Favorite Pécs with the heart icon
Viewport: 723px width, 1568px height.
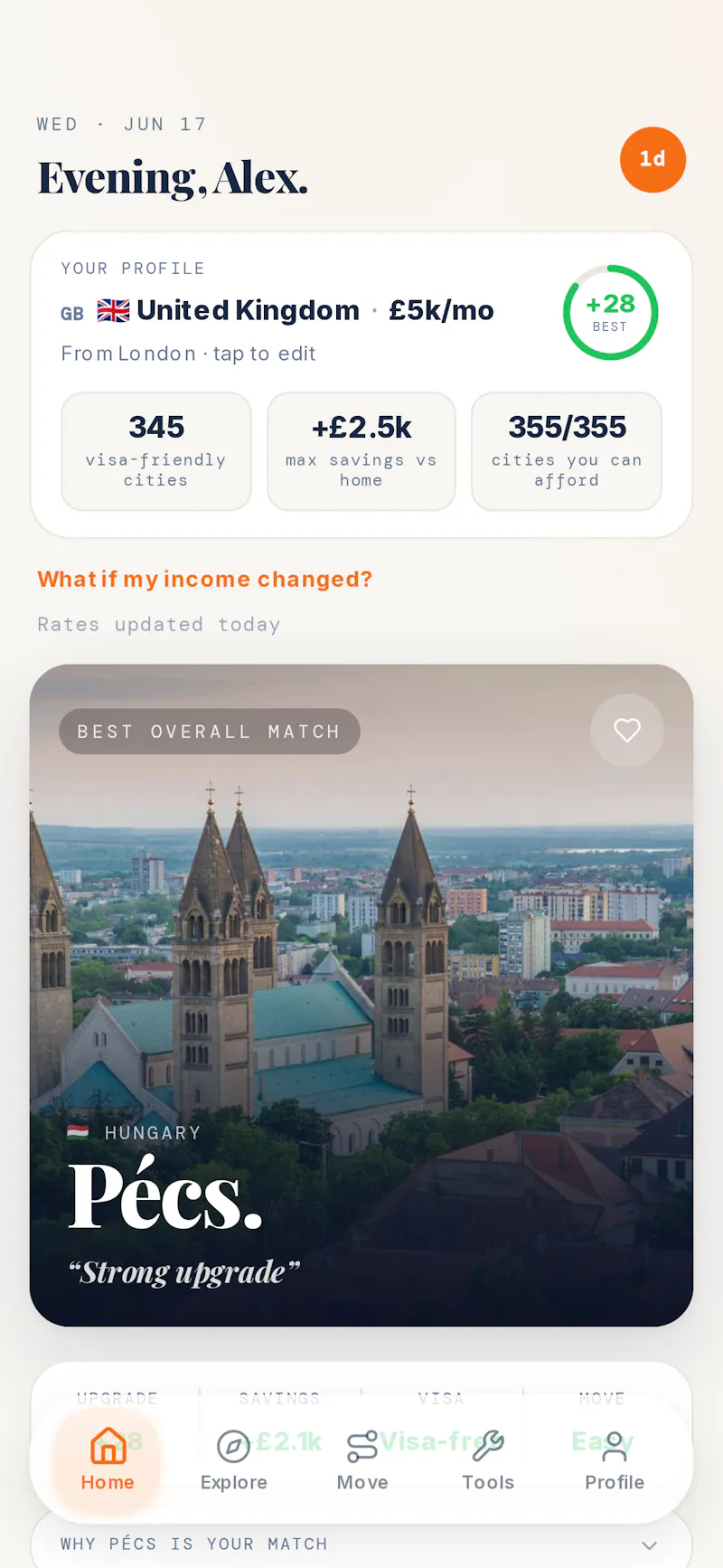click(x=627, y=731)
